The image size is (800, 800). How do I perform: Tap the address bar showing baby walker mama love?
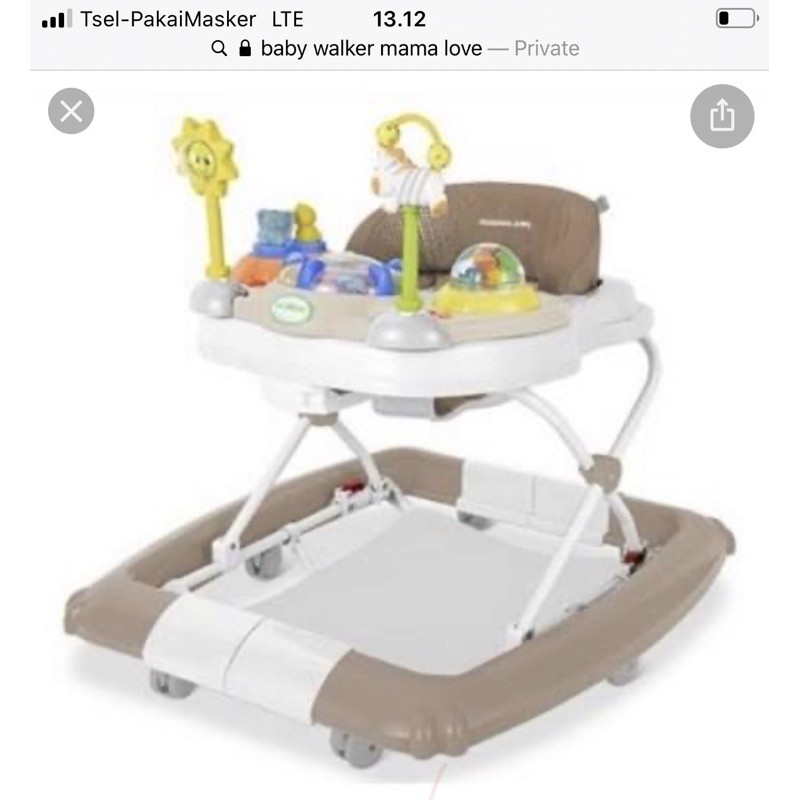tap(396, 48)
